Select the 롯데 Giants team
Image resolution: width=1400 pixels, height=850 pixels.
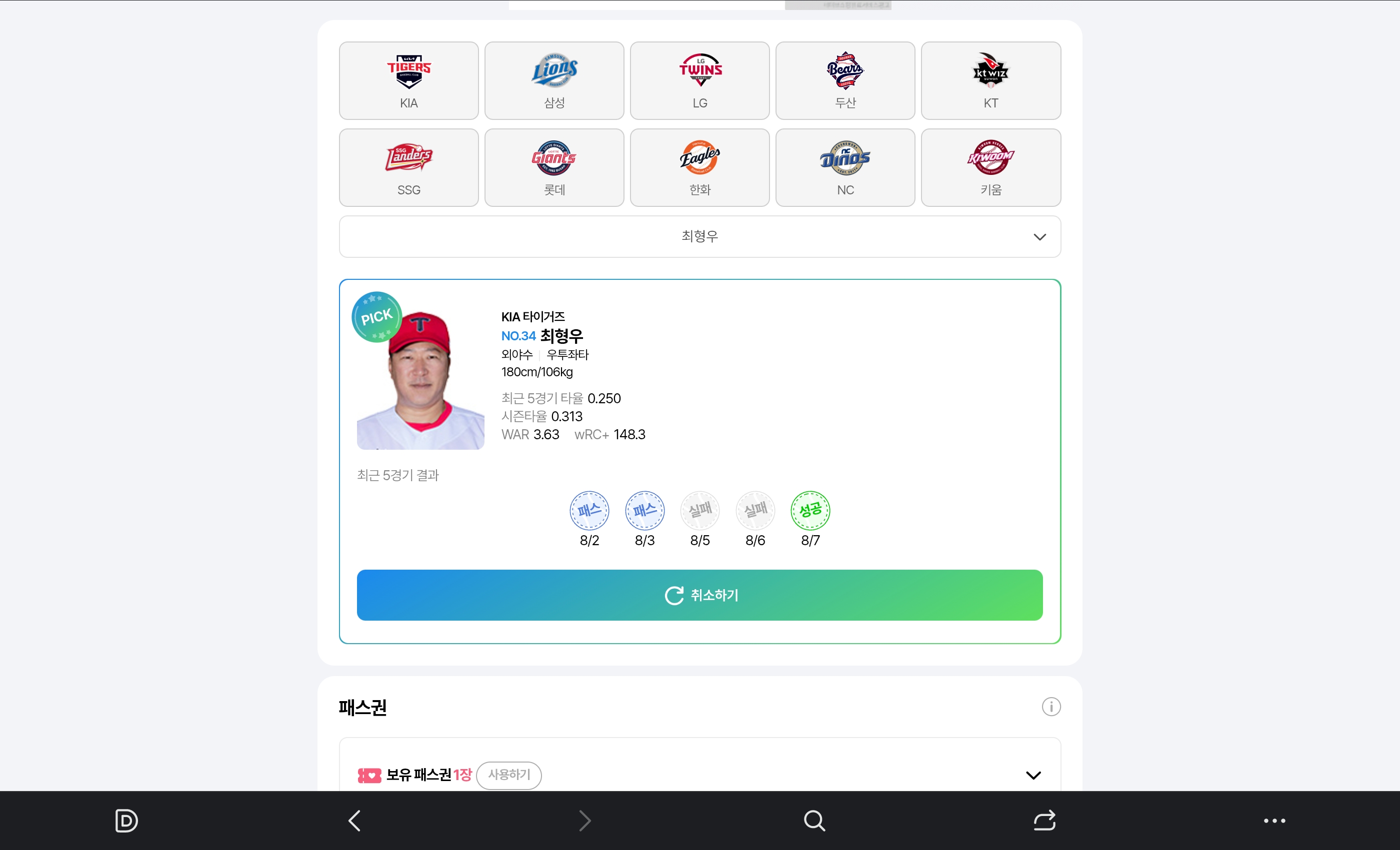(x=554, y=167)
